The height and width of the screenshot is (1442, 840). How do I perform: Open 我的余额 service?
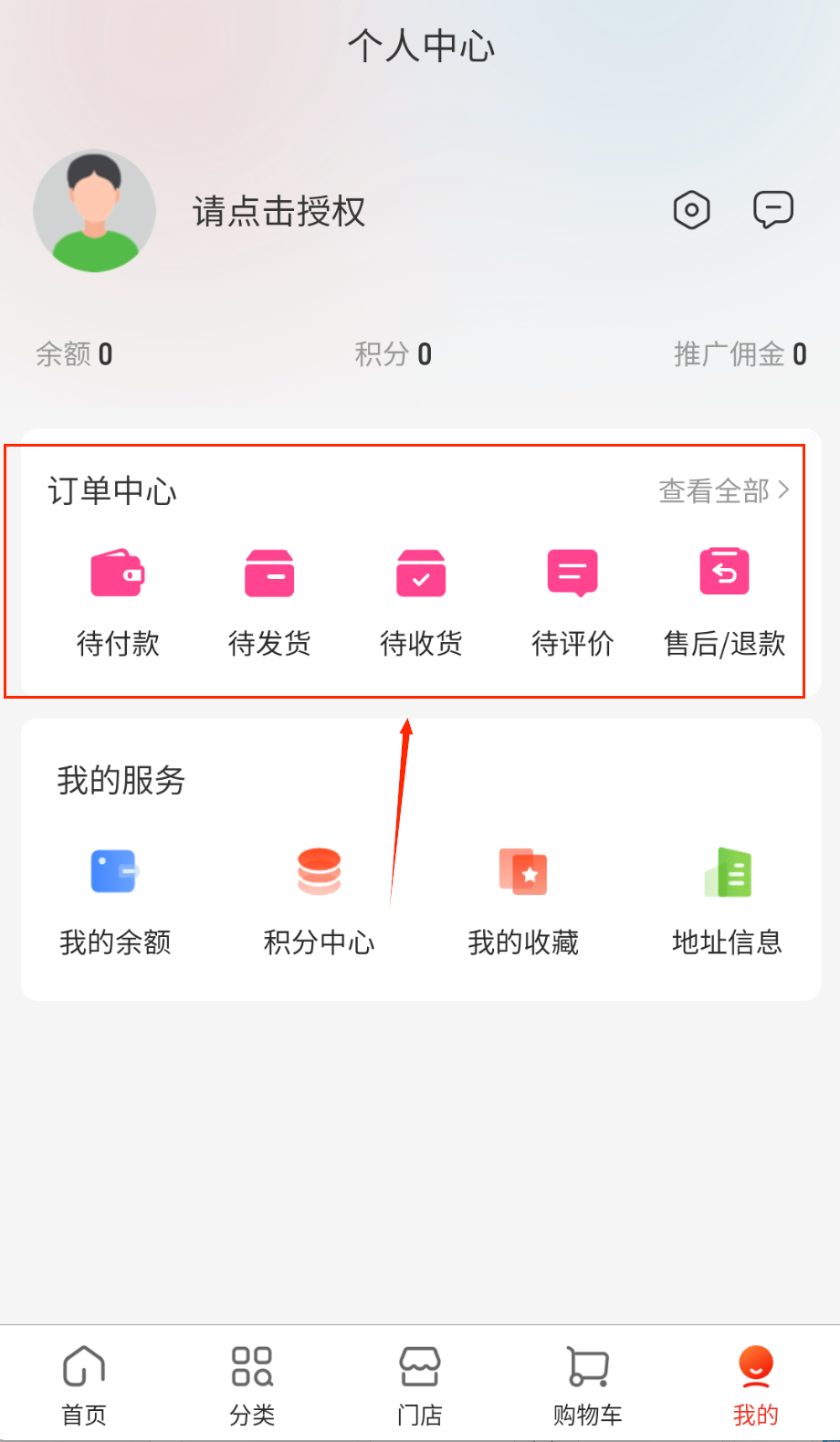pyautogui.click(x=115, y=900)
